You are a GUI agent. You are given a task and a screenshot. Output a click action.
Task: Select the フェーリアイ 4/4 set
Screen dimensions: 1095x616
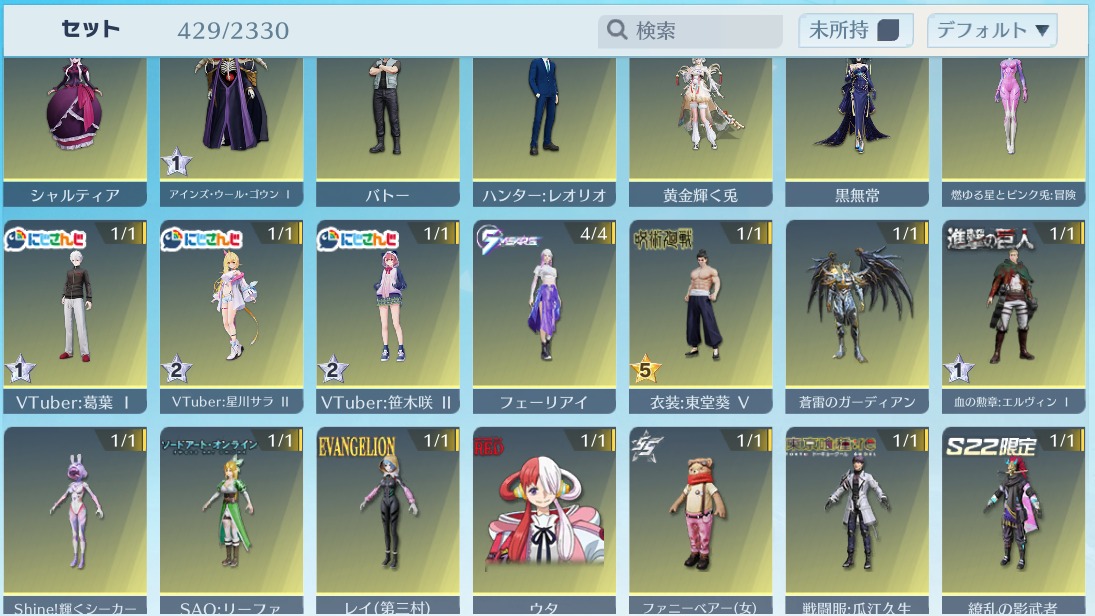(x=544, y=317)
